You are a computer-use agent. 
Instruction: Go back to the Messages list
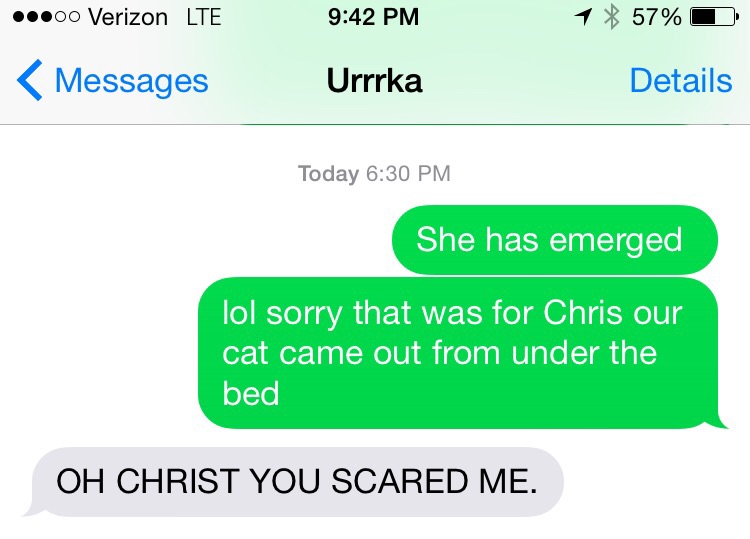(112, 81)
